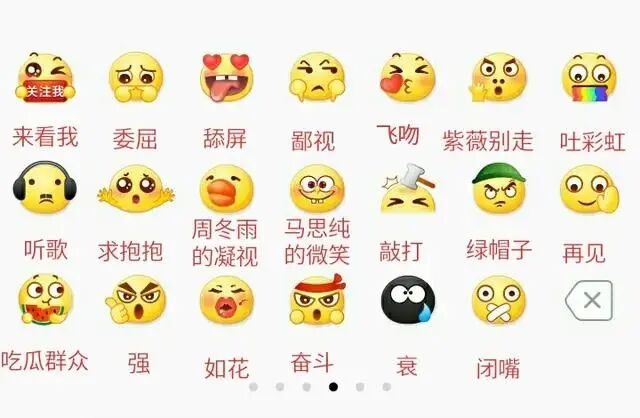Pick the 强 thumbs-up emoji

coord(137,302)
